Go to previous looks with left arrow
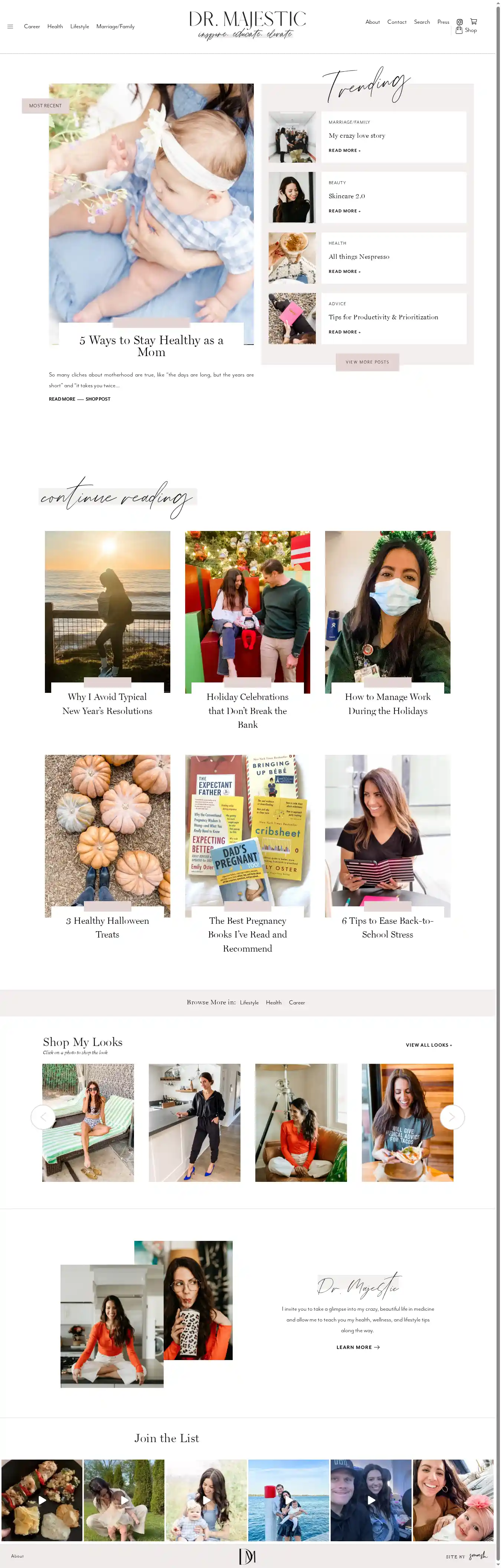501x1568 pixels. coord(43,1117)
